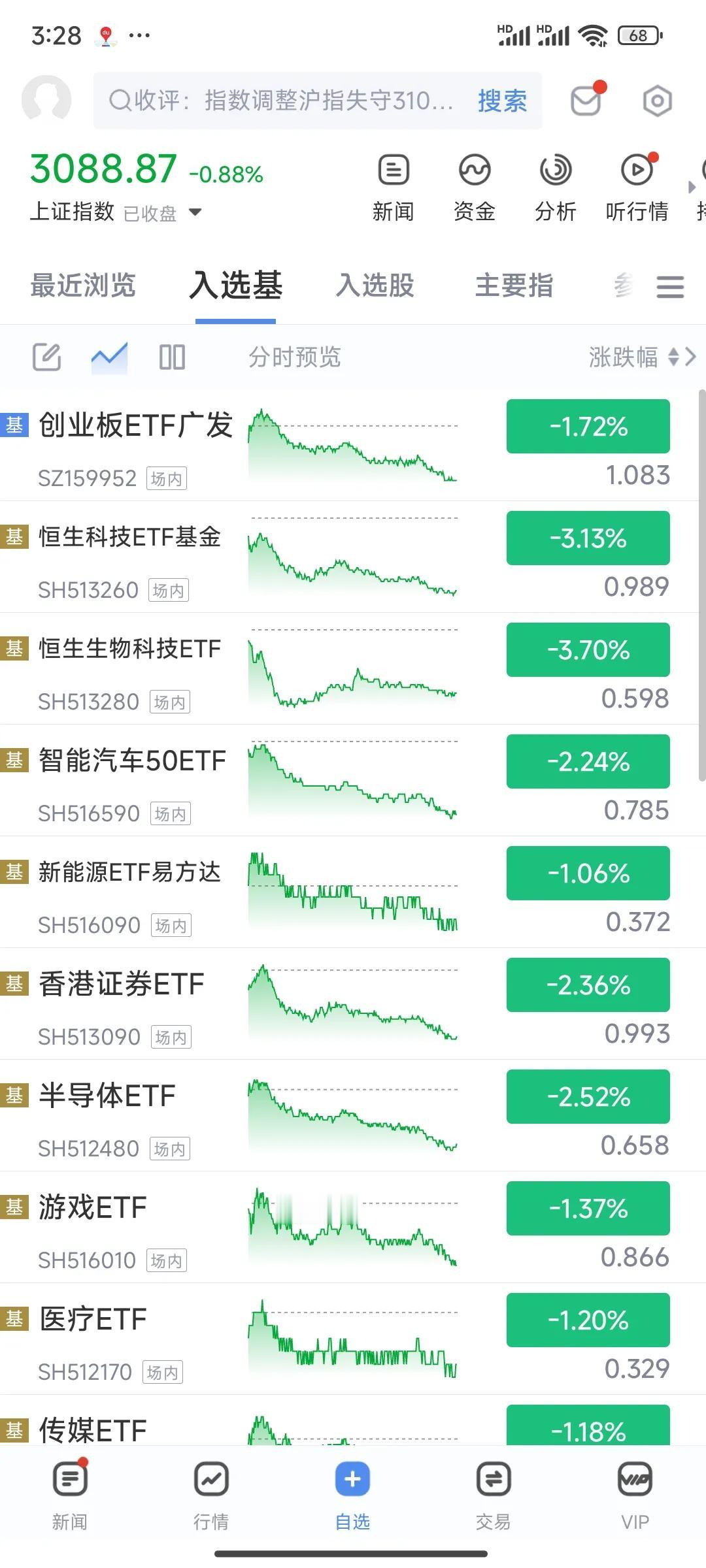Open 半导体ETF fund row
Viewport: 706px width, 1568px height.
353,1116
